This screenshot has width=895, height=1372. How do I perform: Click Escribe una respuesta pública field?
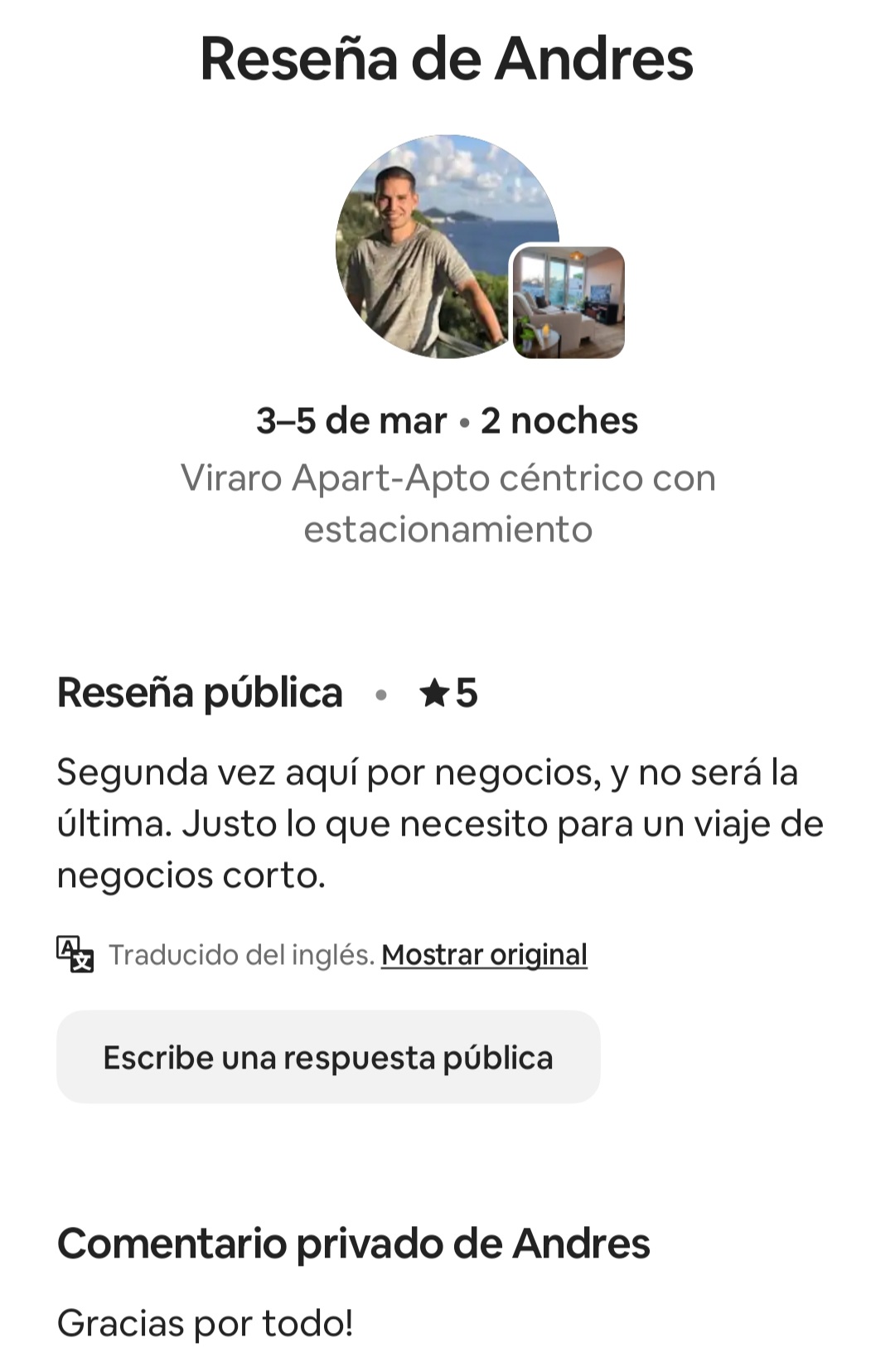(x=328, y=1056)
